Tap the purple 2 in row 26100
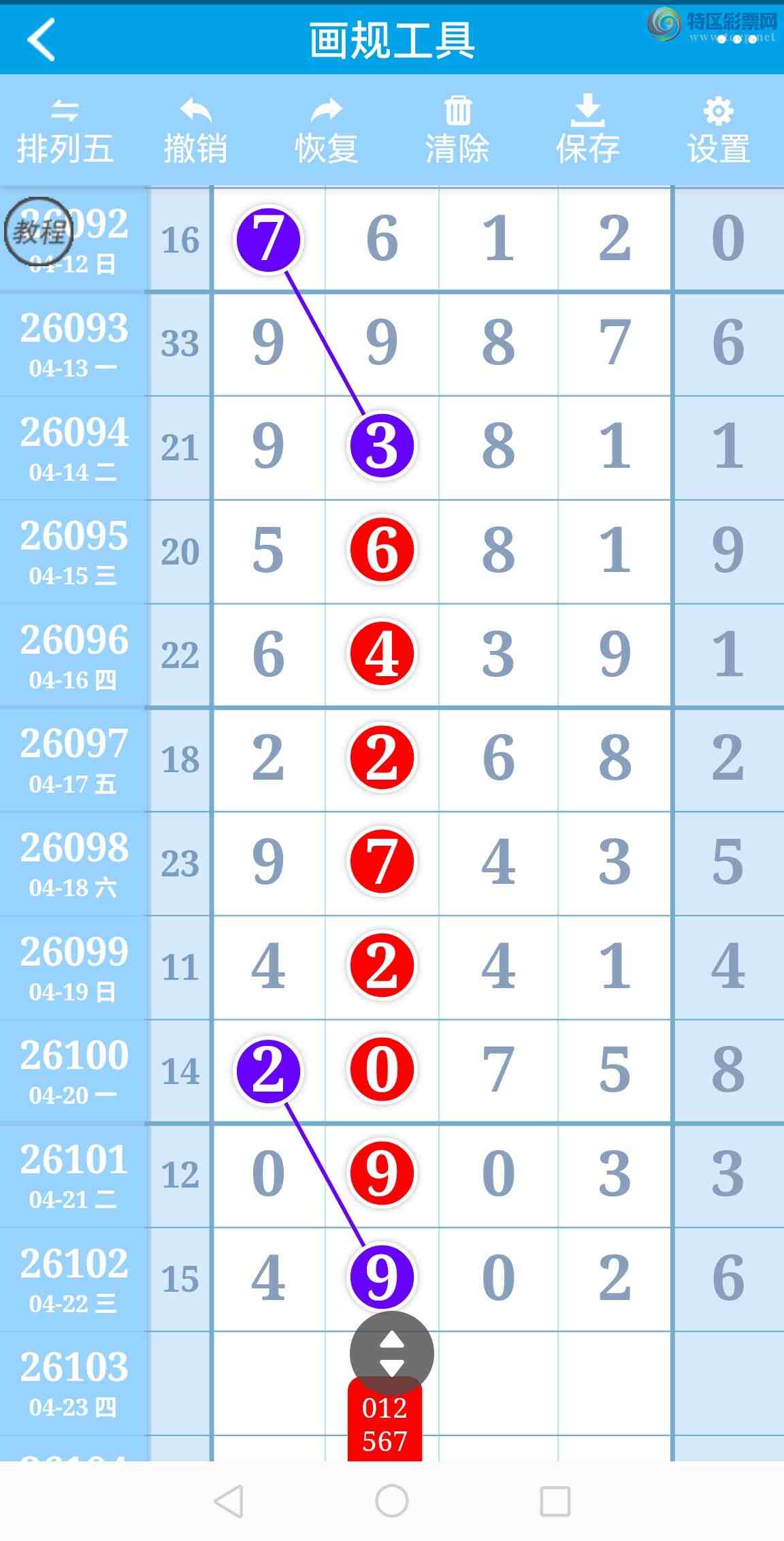This screenshot has width=784, height=1541. [269, 1070]
